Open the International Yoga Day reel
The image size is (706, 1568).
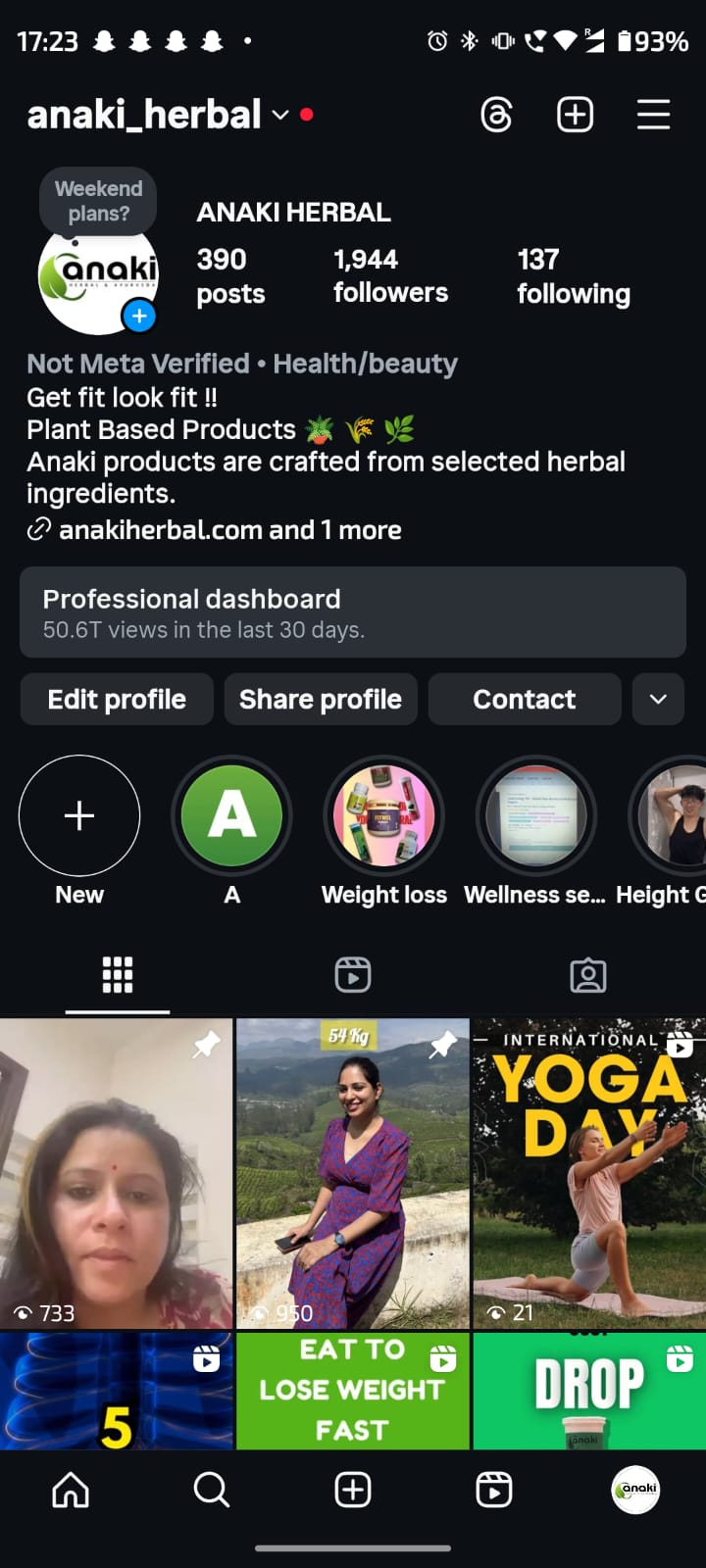(588, 1173)
